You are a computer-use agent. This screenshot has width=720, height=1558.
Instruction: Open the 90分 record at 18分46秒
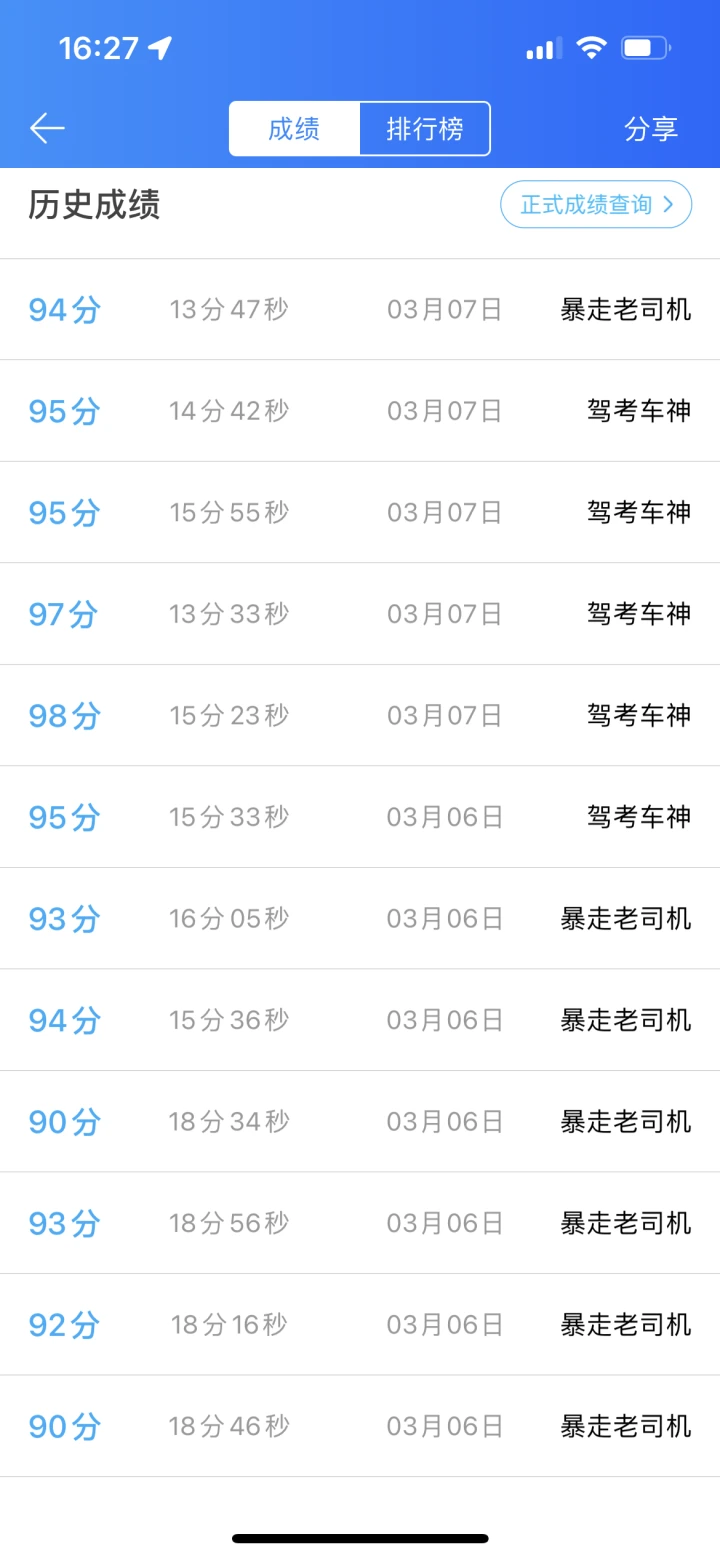click(360, 1427)
